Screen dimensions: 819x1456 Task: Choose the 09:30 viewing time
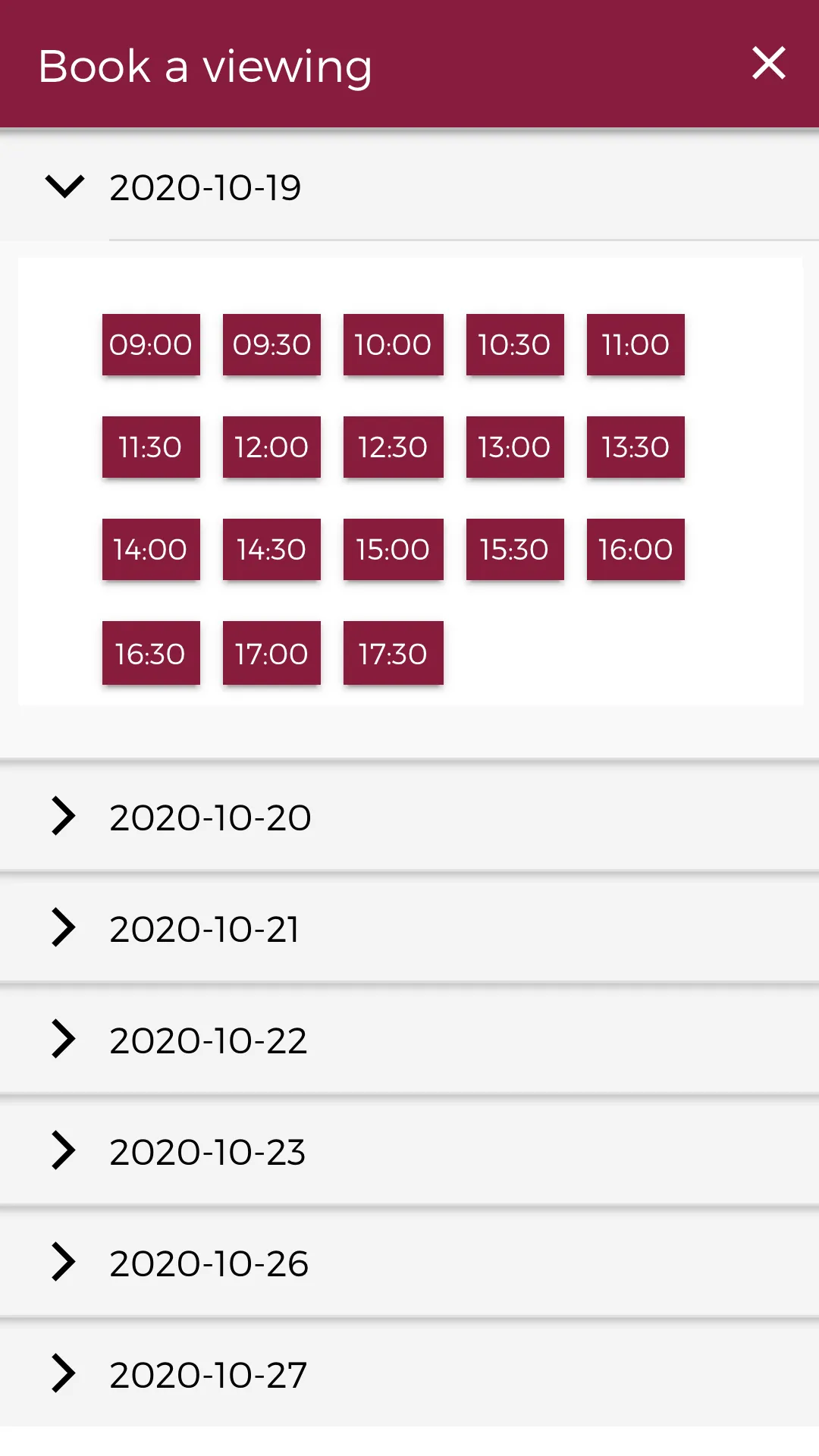[x=271, y=344]
